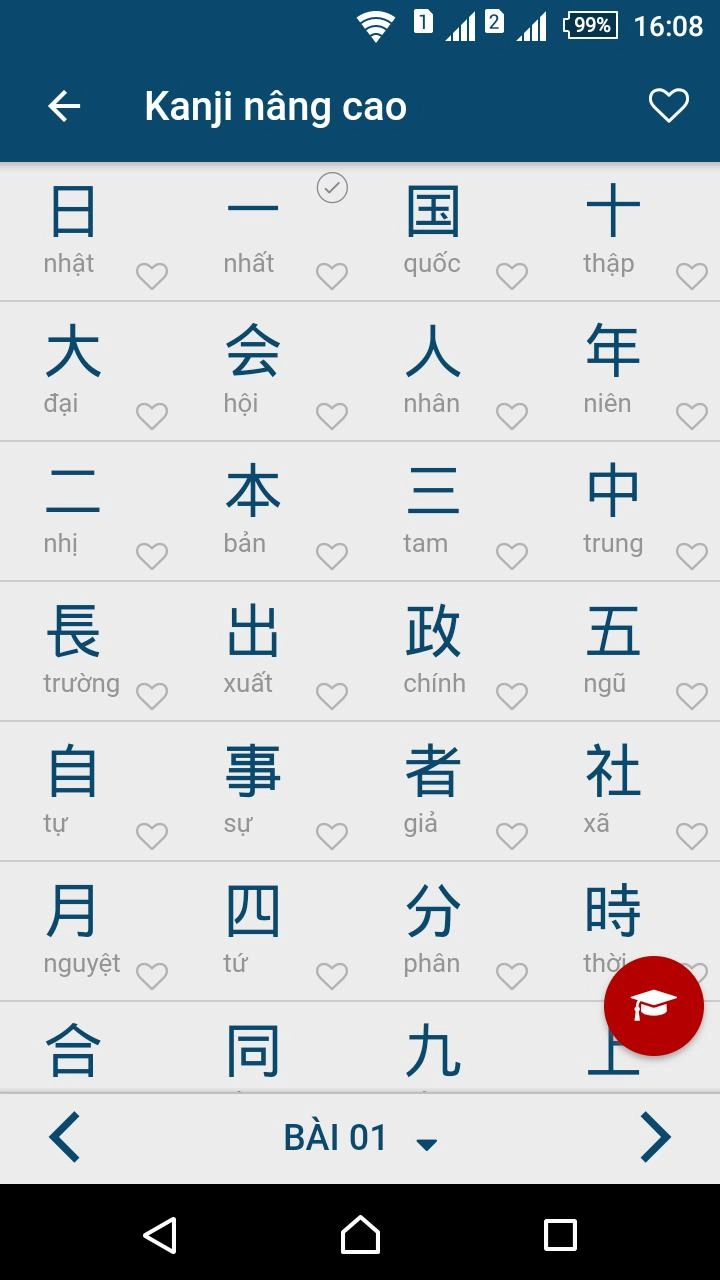The image size is (720, 1280).
Task: Expand the BÀI 01 lesson dropdown
Action: tap(360, 1138)
